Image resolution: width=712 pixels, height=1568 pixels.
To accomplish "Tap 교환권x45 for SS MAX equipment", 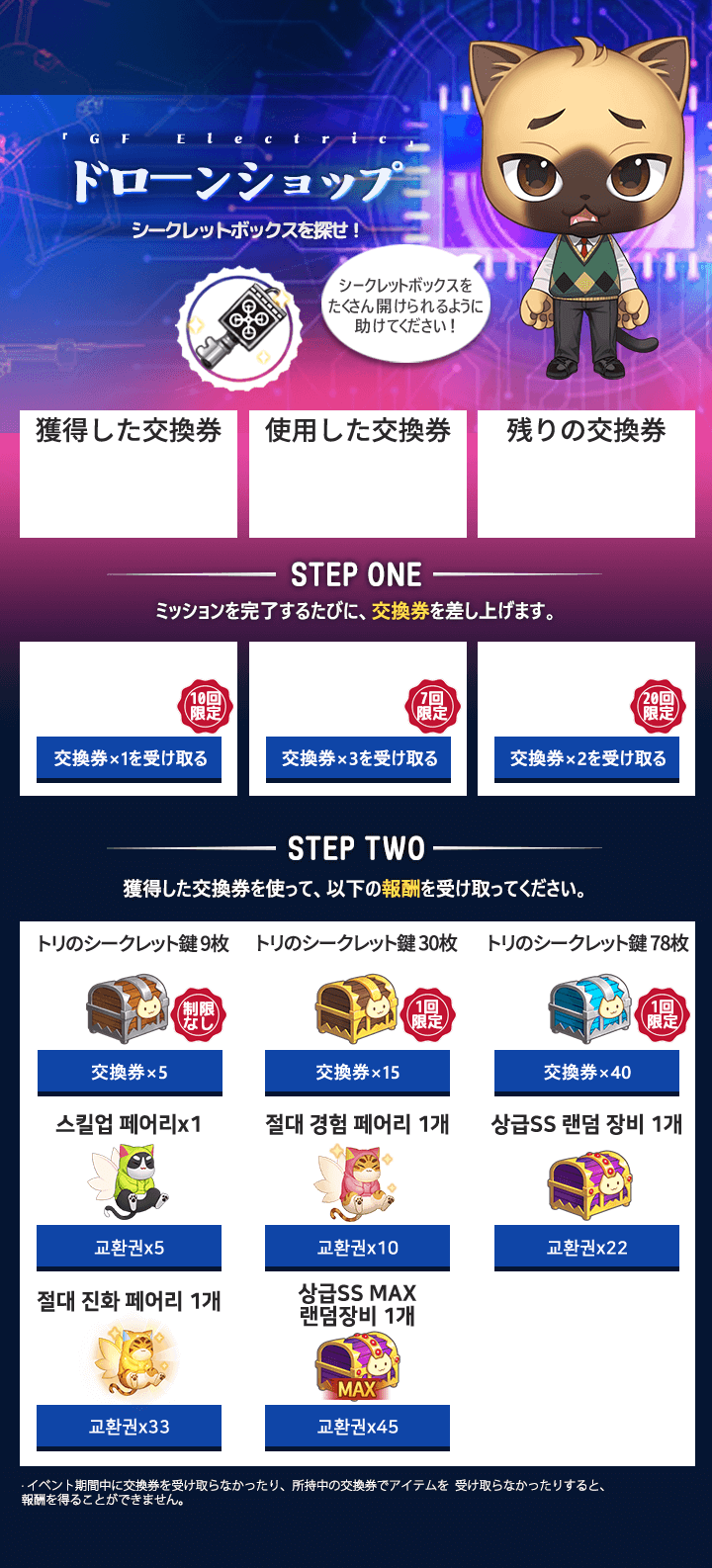I will click(358, 1428).
